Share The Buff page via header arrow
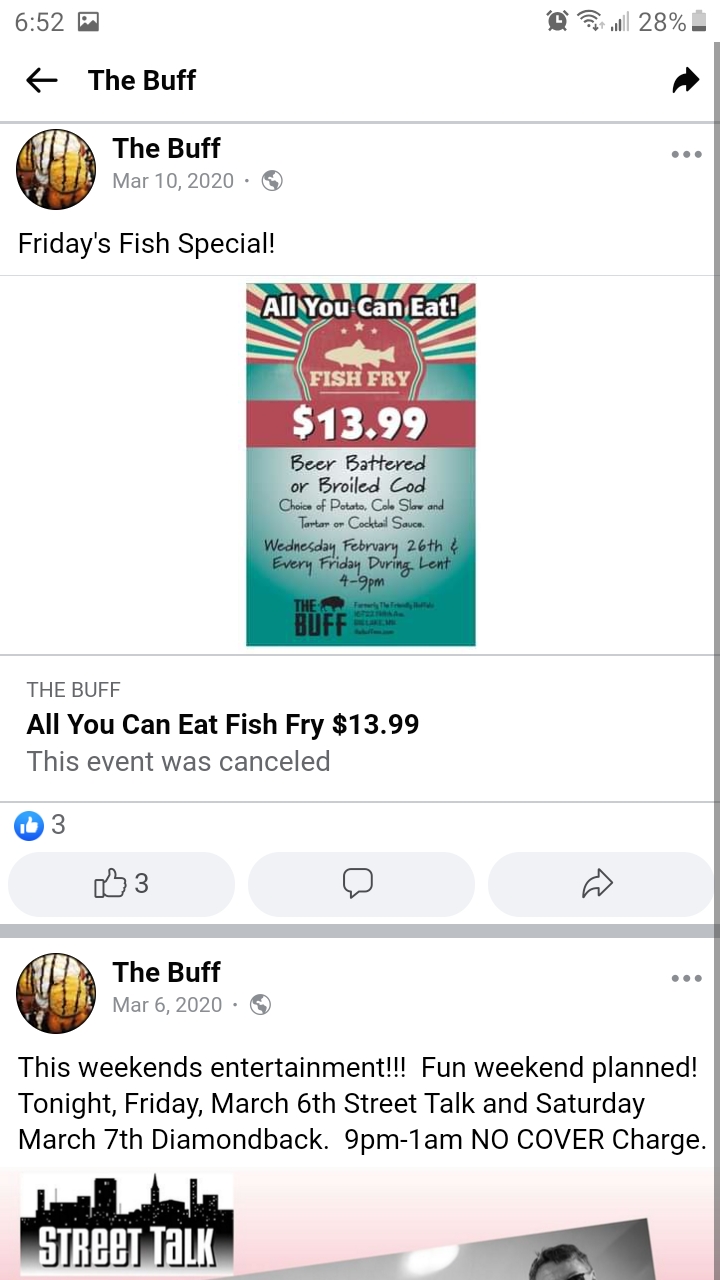This screenshot has width=720, height=1280. [x=685, y=80]
